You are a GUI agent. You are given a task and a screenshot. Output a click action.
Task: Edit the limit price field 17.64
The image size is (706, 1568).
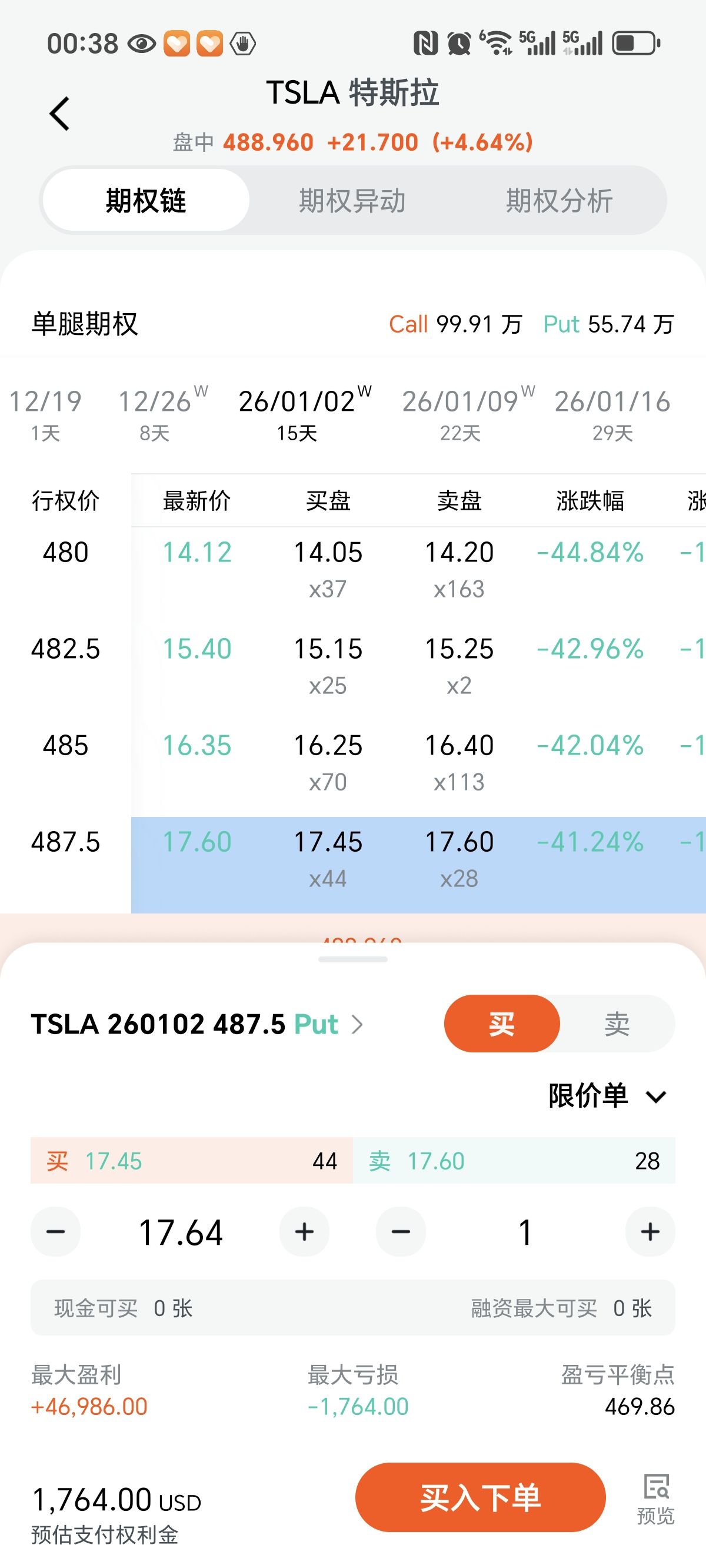coord(181,1232)
